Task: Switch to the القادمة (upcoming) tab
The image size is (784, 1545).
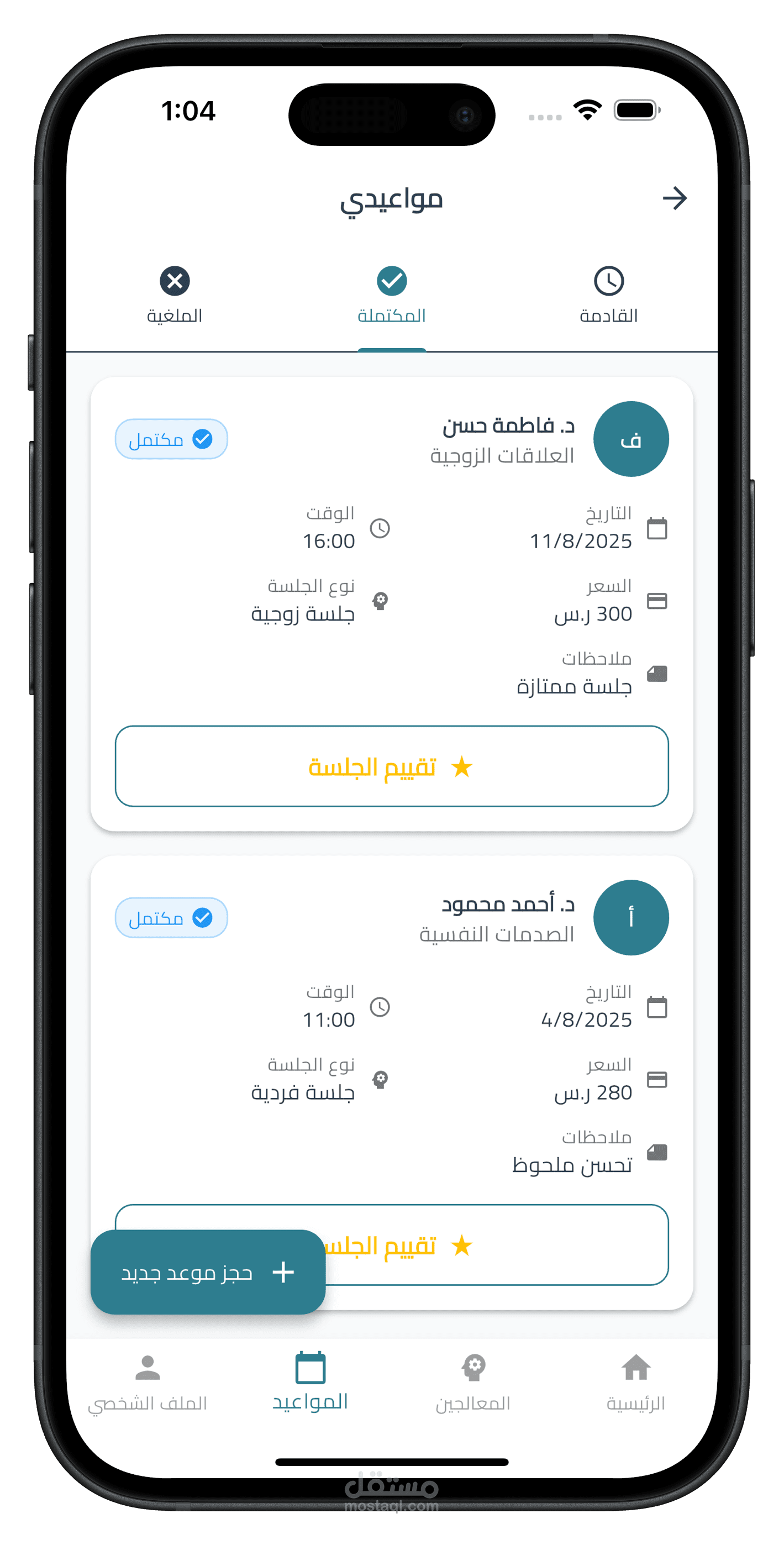Action: click(608, 295)
